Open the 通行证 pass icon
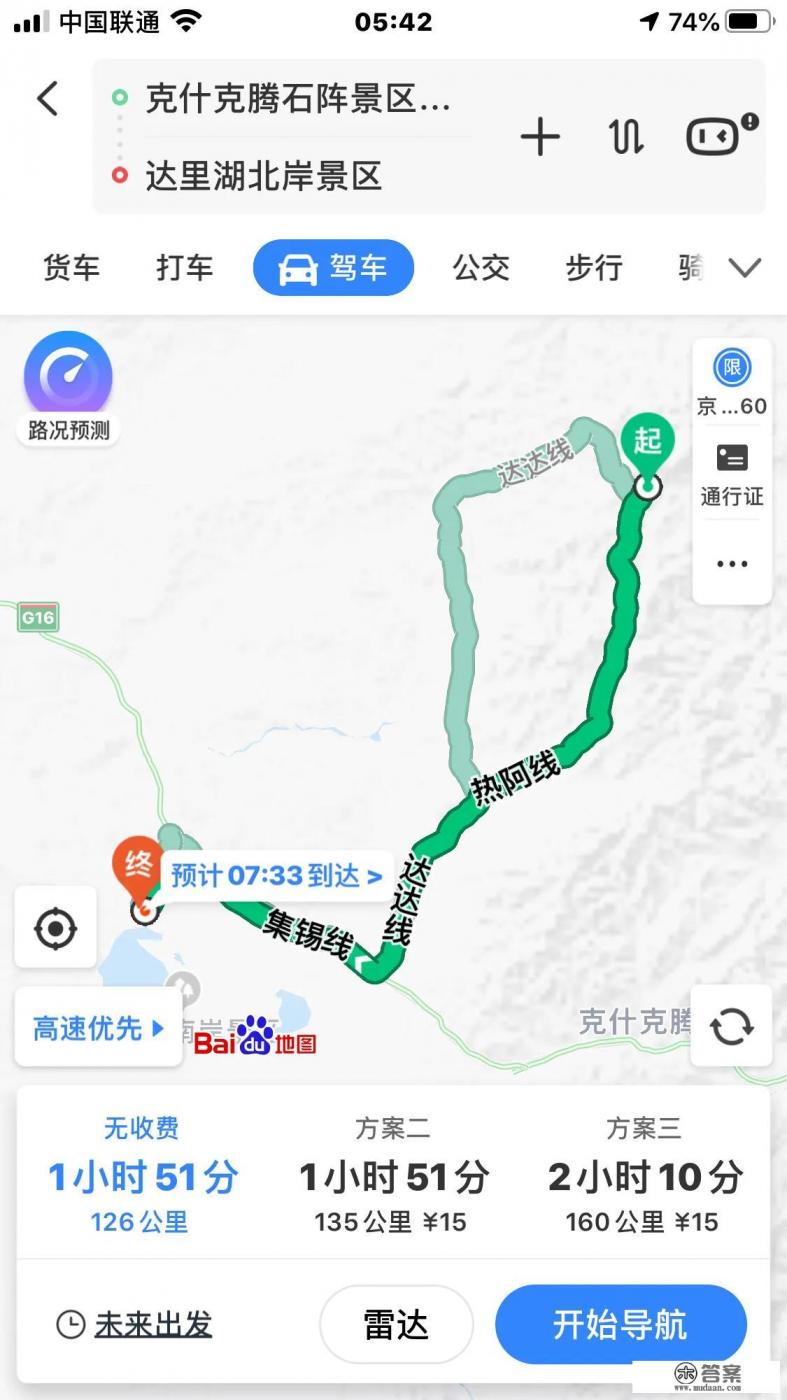This screenshot has width=787, height=1400. pos(731,457)
